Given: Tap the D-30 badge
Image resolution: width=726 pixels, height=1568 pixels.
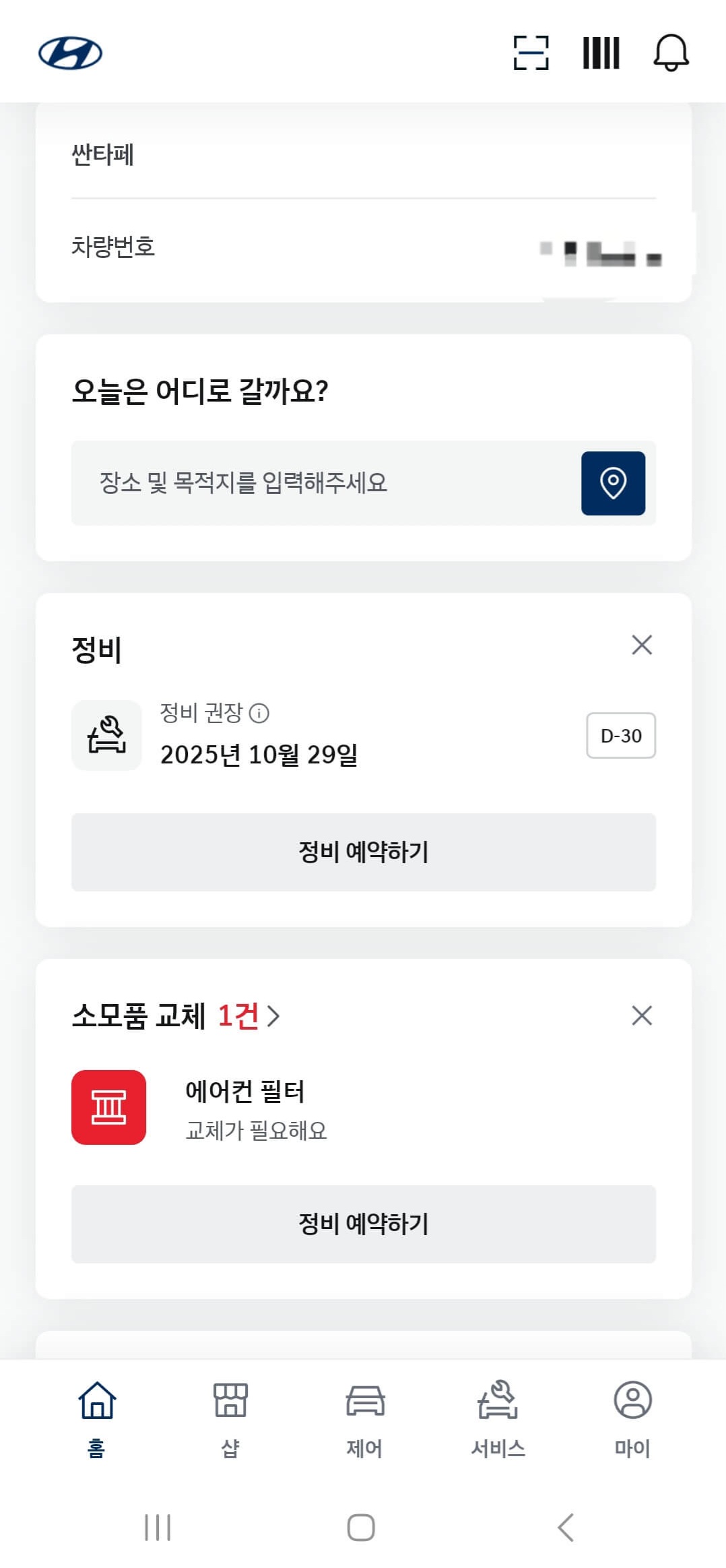Looking at the screenshot, I should pos(620,735).
